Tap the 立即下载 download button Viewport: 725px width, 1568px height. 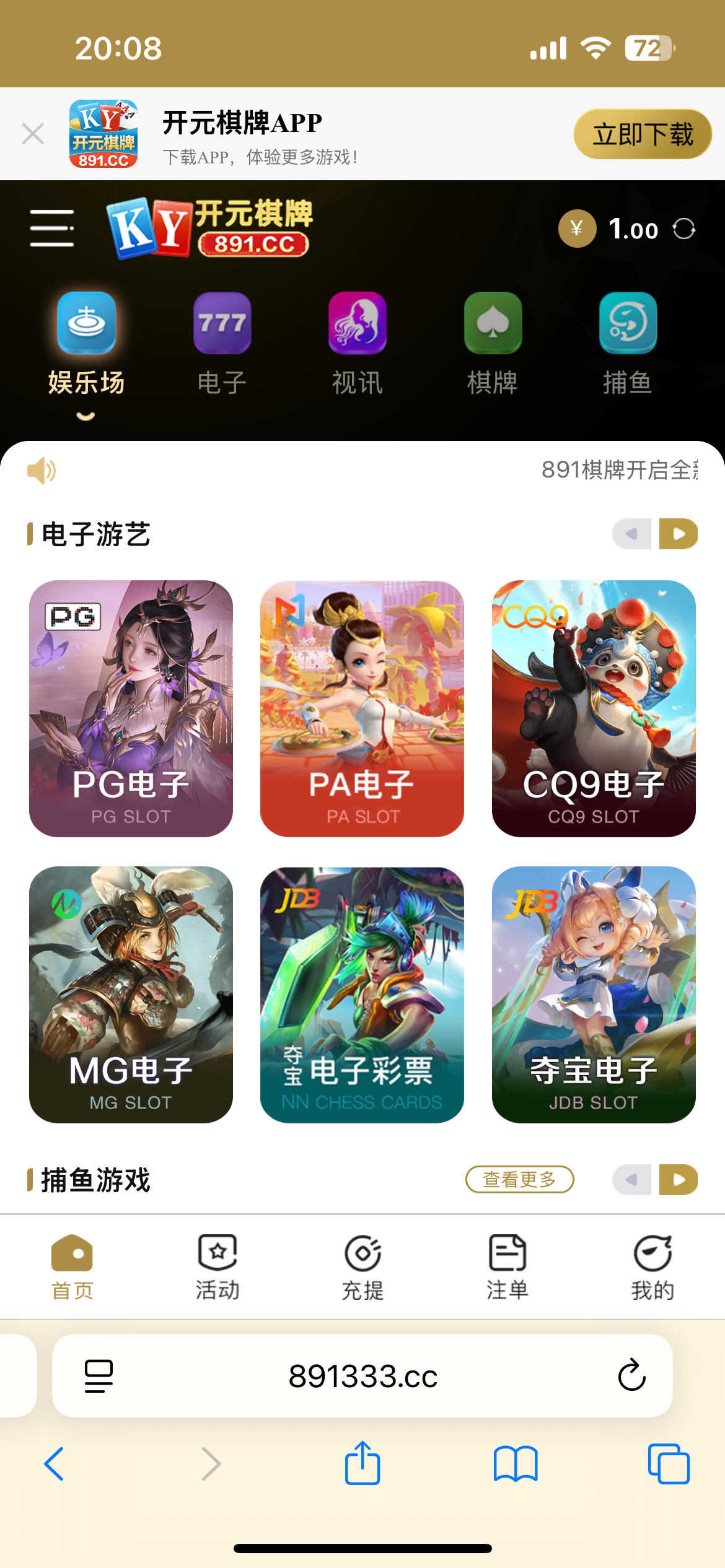pos(643,134)
